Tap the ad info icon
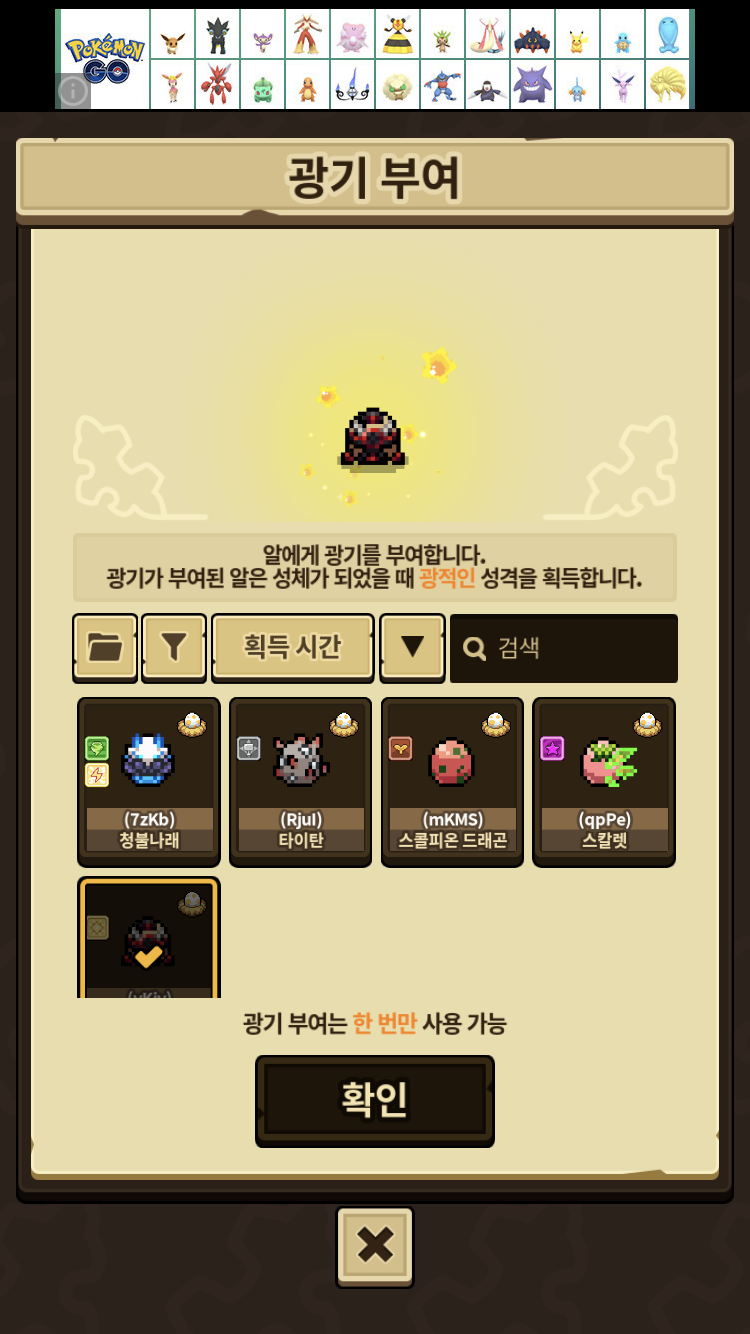The width and height of the screenshot is (750, 1334). click(x=73, y=91)
